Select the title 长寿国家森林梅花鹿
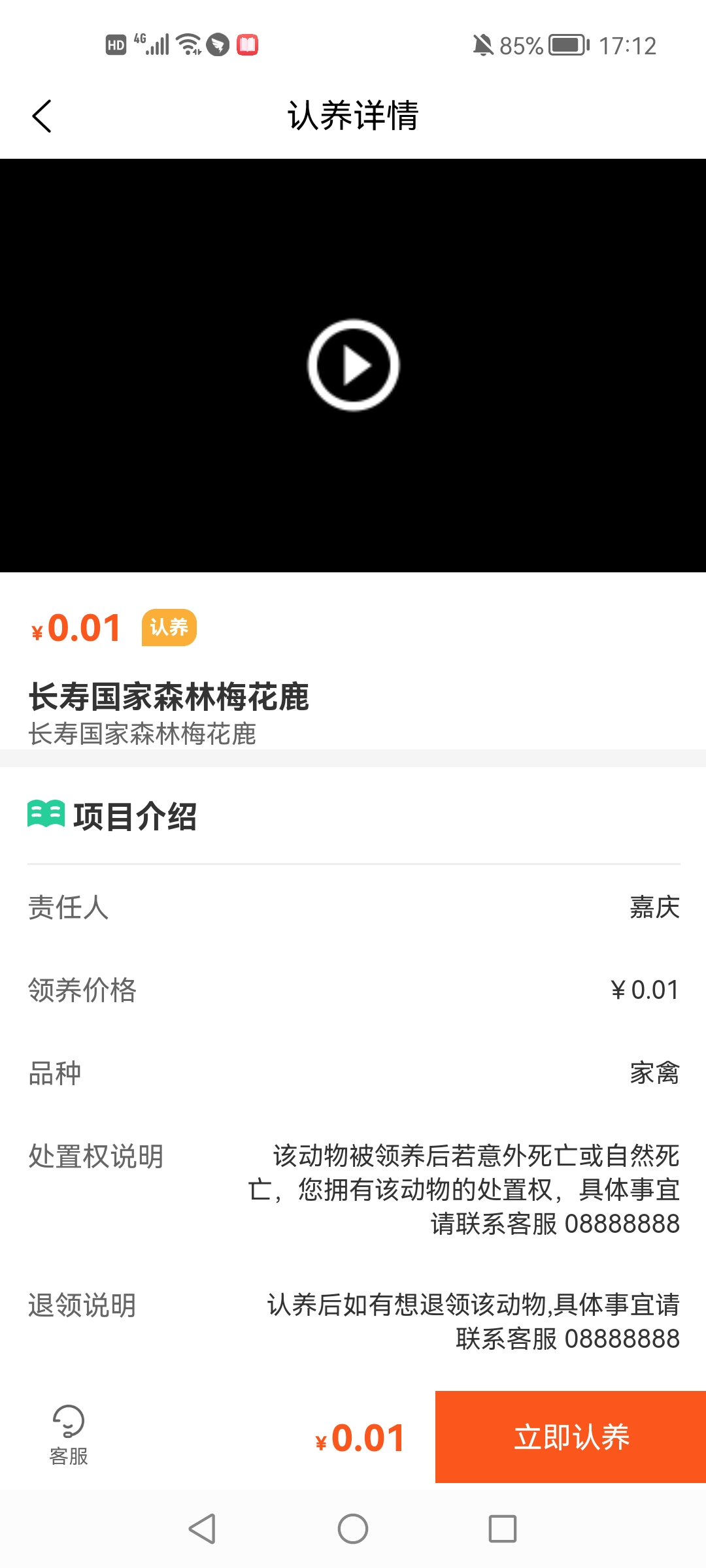The width and height of the screenshot is (706, 1568). click(170, 698)
